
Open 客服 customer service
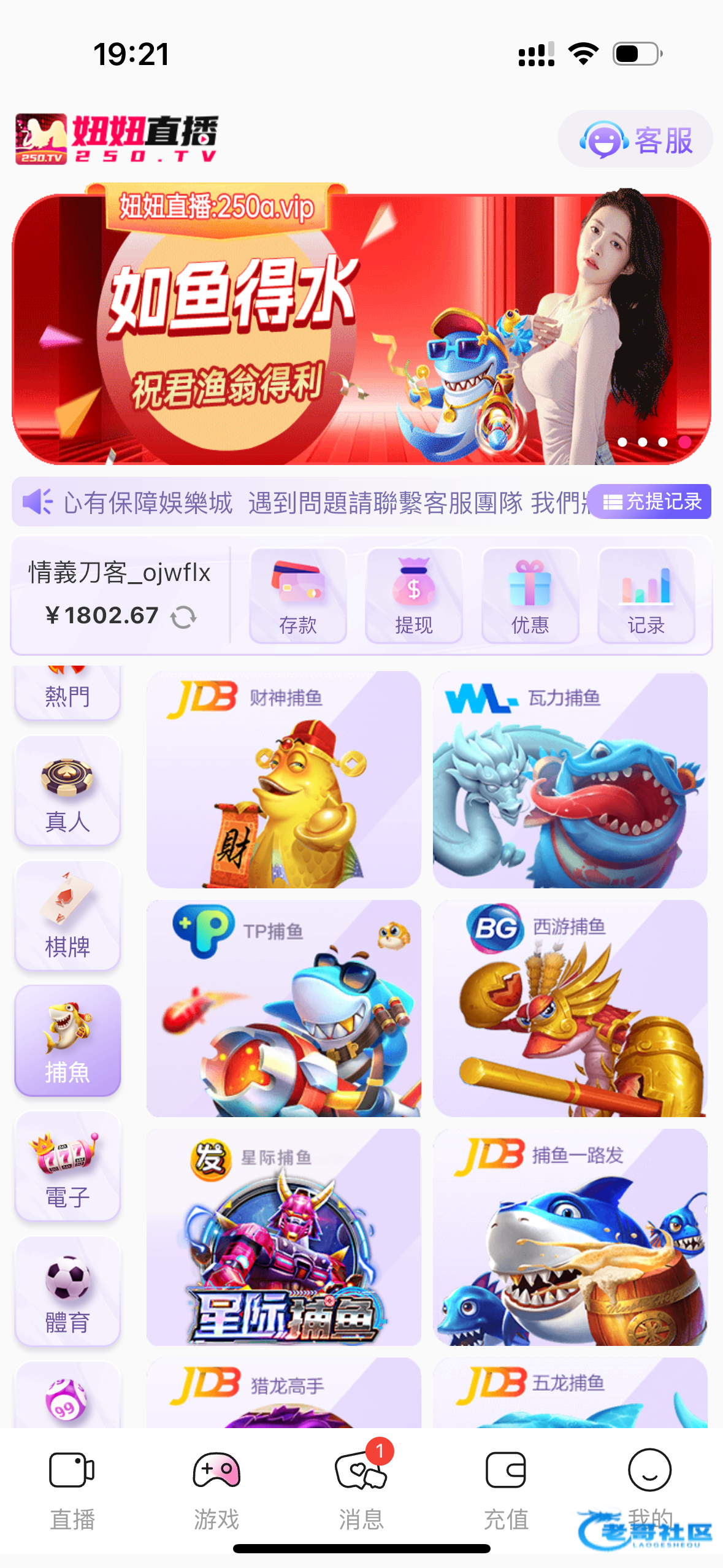coord(635,140)
